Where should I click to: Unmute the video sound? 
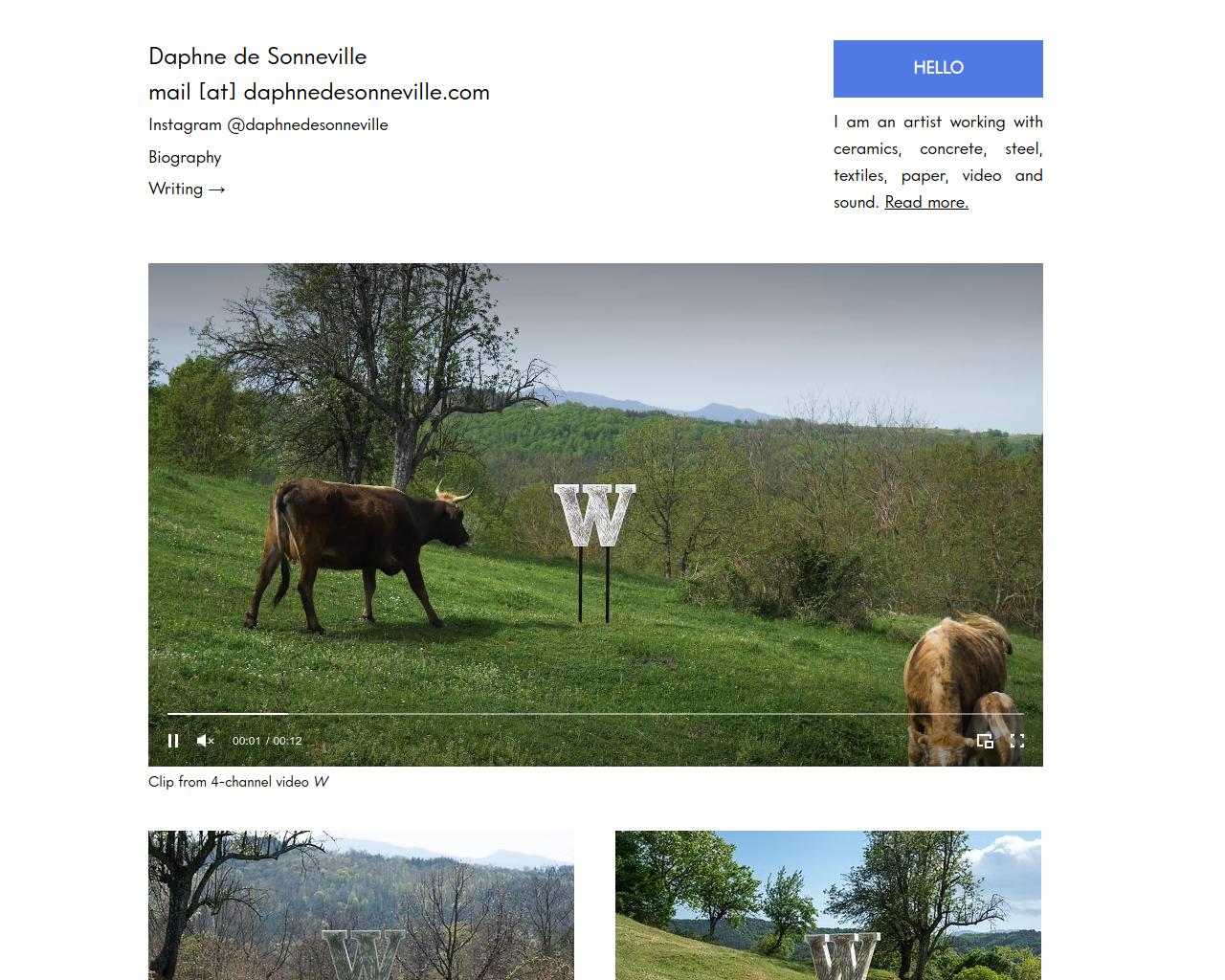pyautogui.click(x=205, y=741)
